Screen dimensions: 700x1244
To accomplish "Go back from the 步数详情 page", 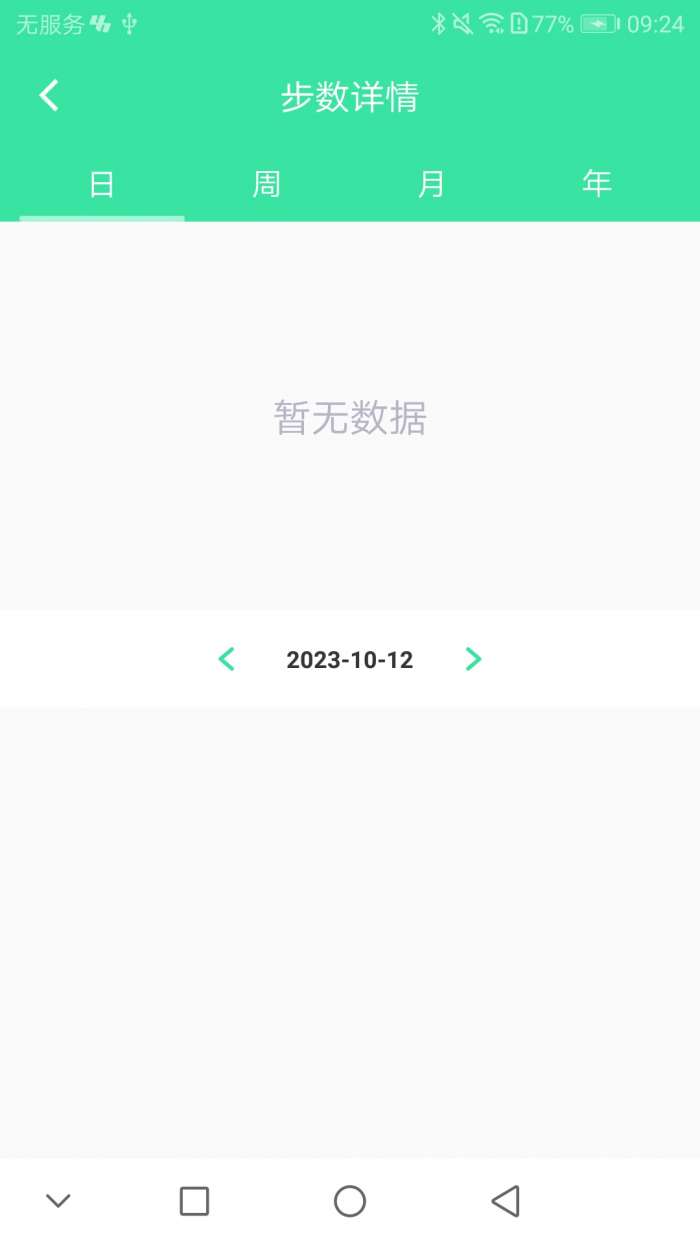I will [49, 96].
